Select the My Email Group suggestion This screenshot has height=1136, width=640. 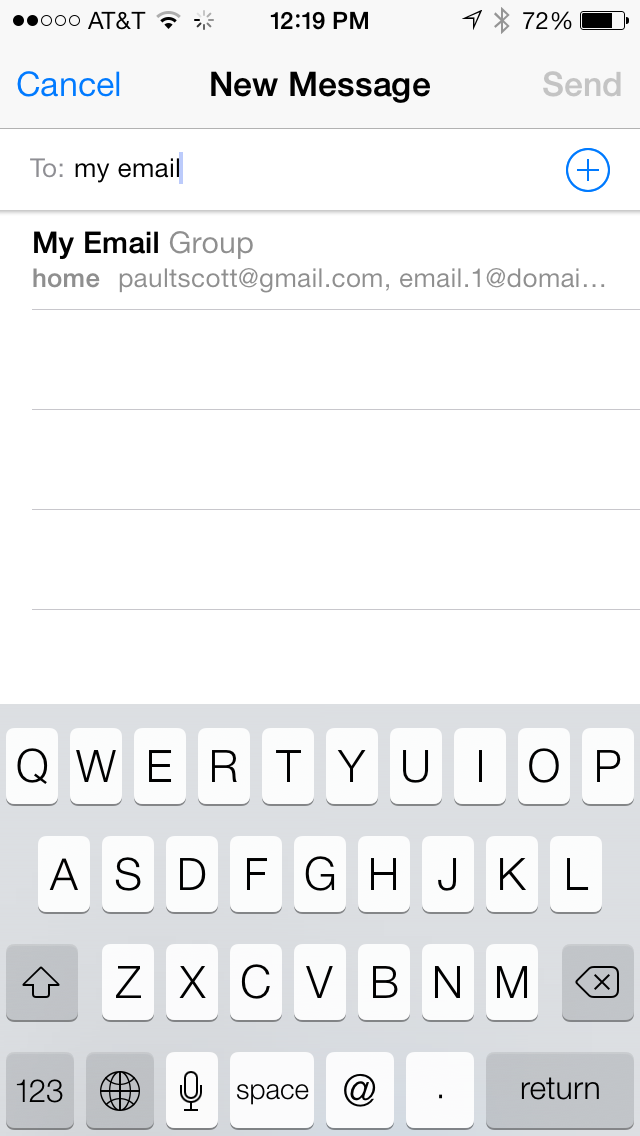(x=320, y=260)
